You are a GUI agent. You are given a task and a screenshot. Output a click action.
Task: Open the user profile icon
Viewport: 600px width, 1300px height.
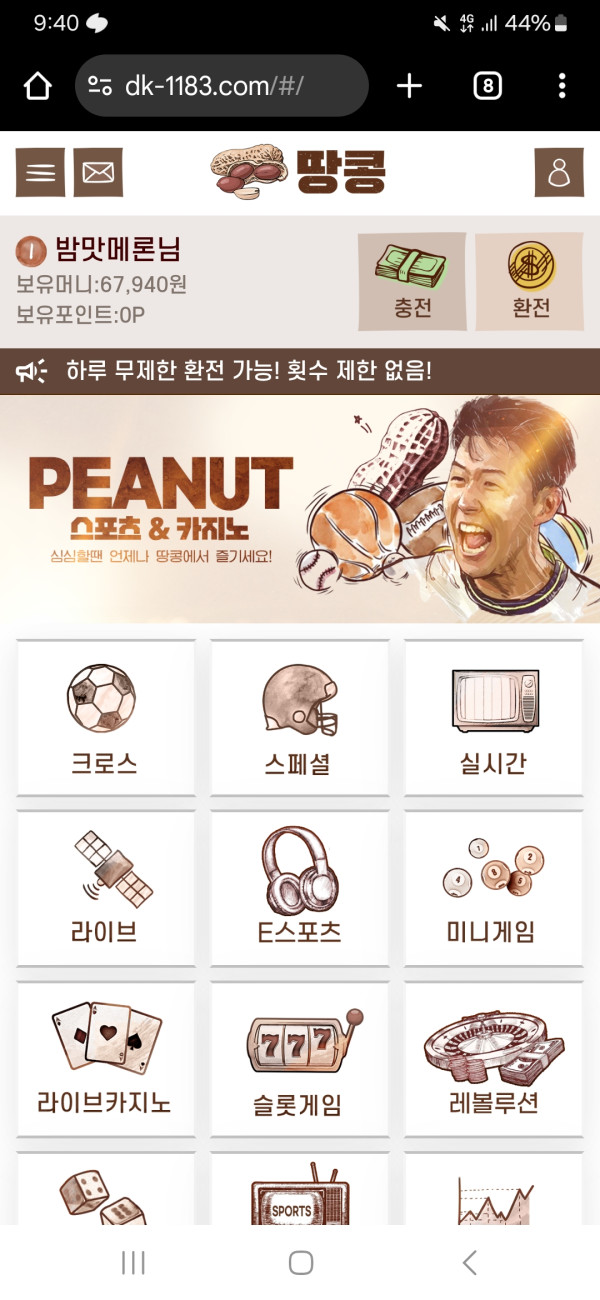coord(559,173)
